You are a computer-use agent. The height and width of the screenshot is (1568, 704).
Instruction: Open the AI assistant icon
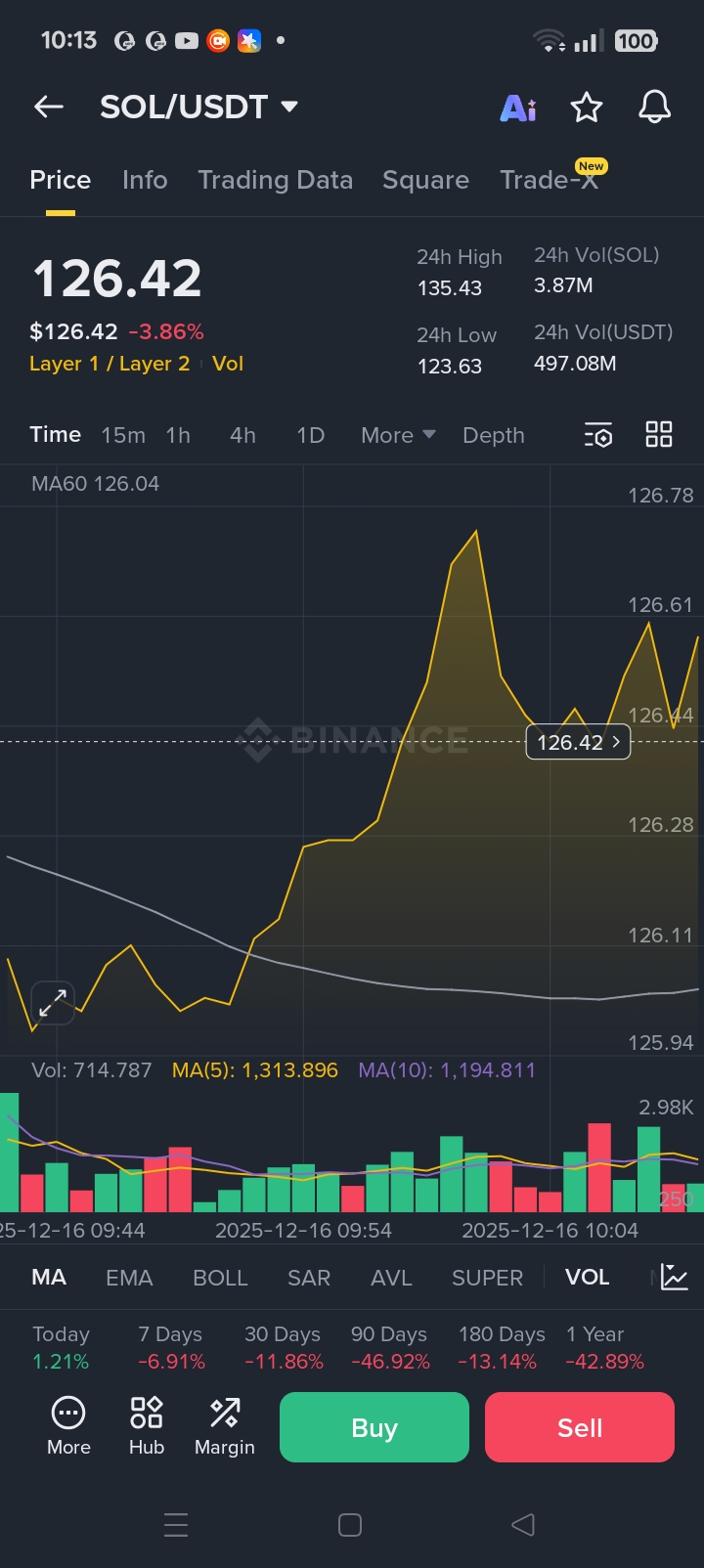pos(518,108)
